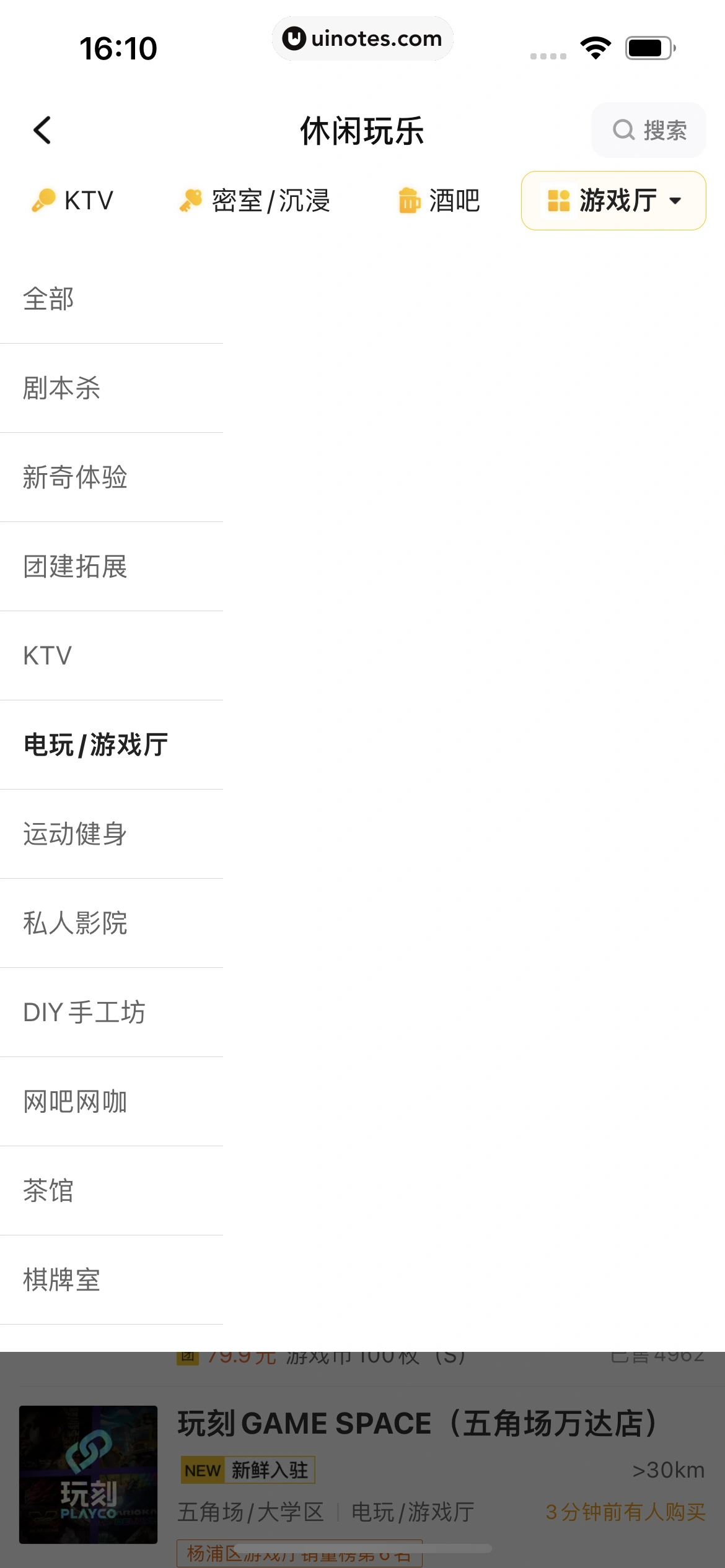Viewport: 725px width, 1568px height.
Task: Click the grid icon inside 游戏厅 filter
Action: (x=560, y=200)
